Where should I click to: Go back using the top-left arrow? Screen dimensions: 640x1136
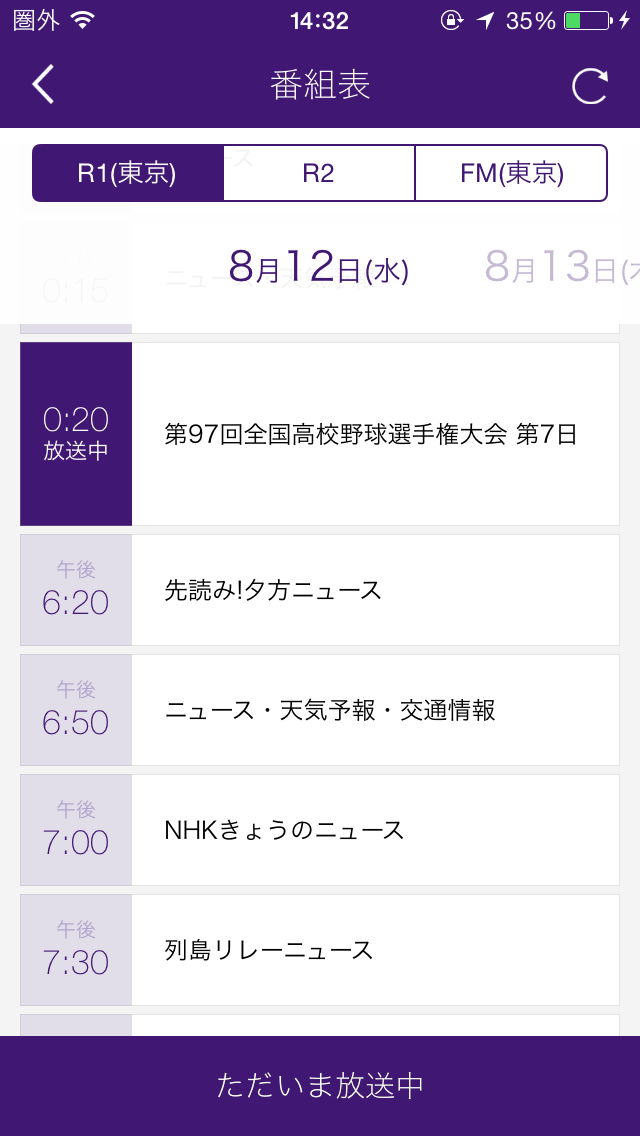coord(43,85)
